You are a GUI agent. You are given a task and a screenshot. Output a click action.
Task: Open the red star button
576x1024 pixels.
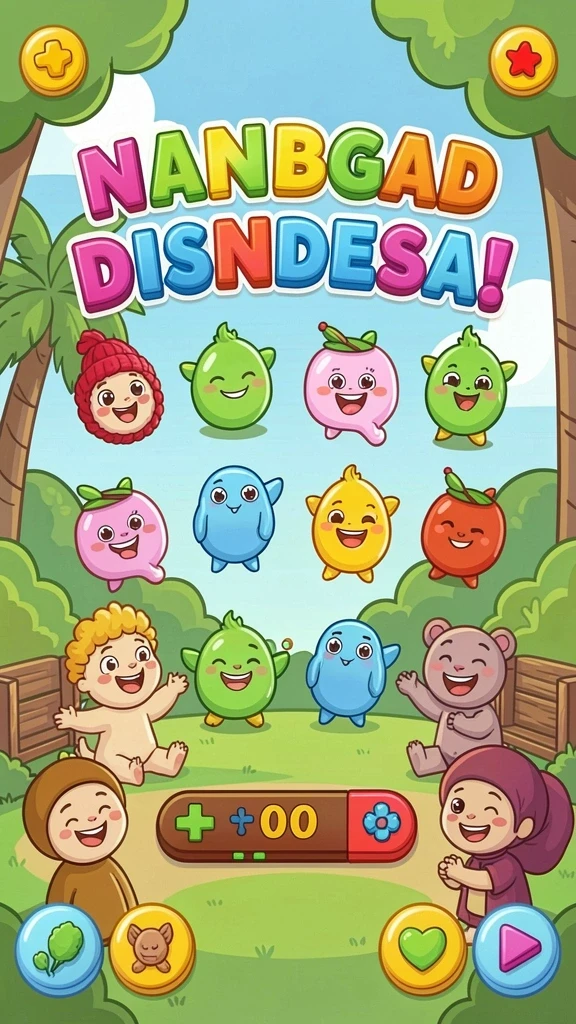click(x=523, y=61)
